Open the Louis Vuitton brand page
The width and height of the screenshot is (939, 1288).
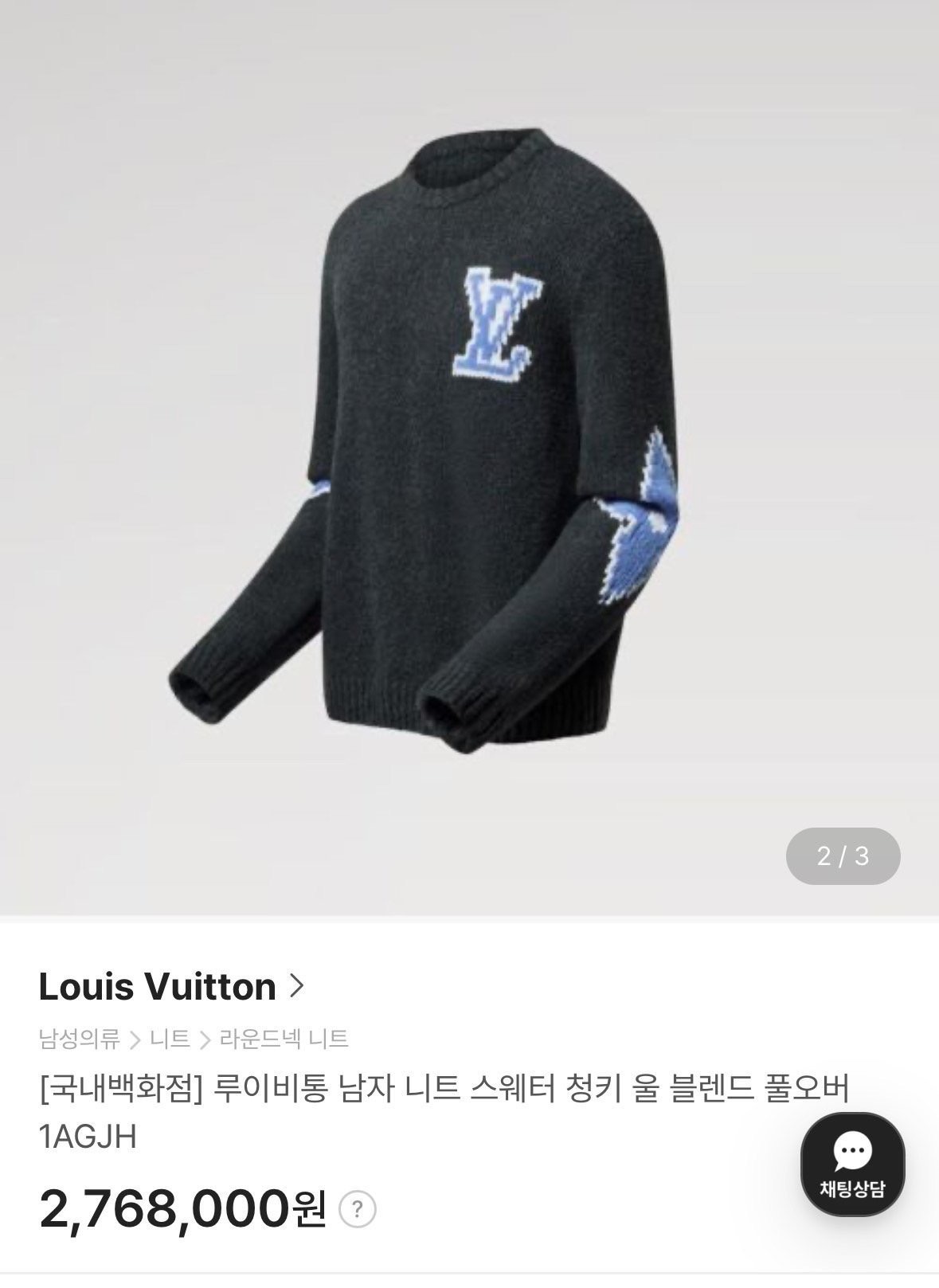[170, 987]
